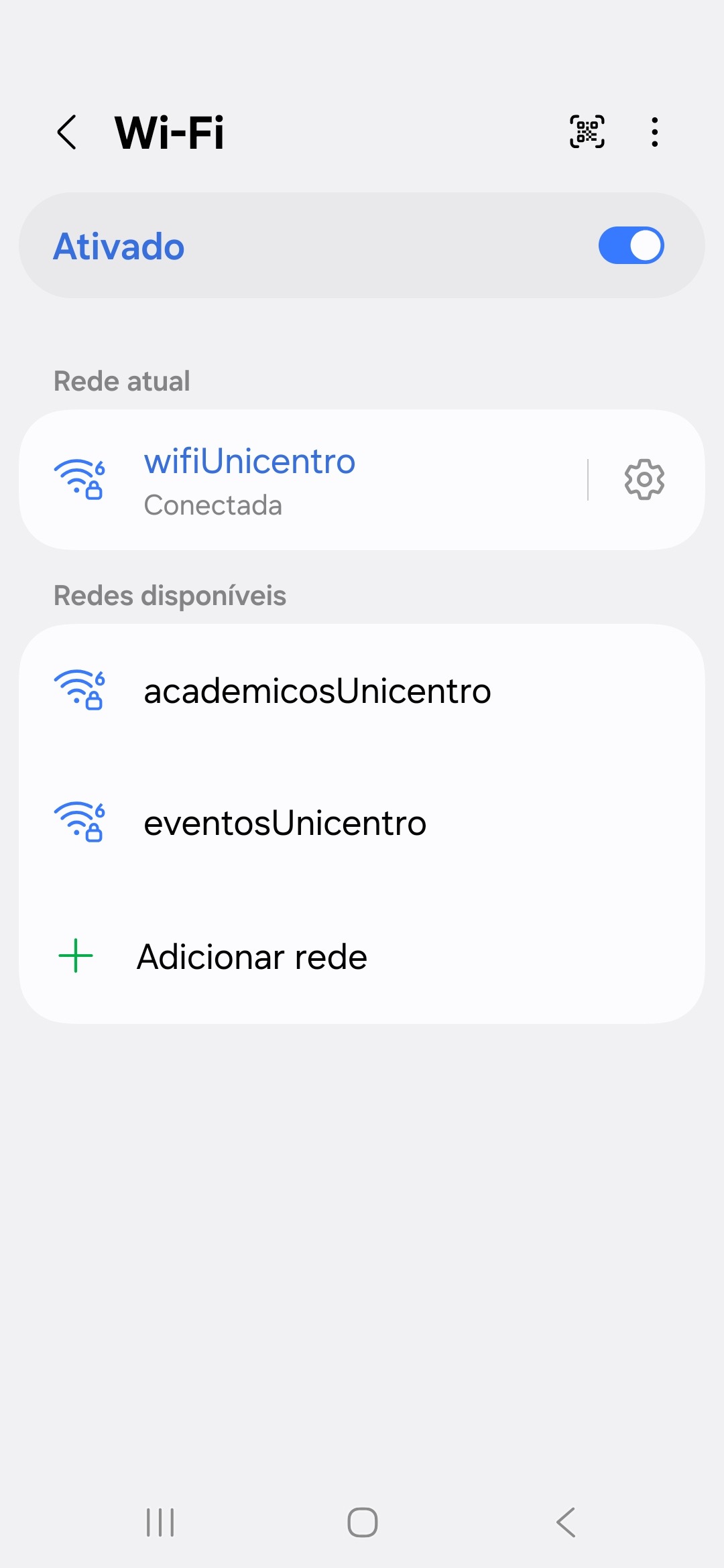Connect to academicosUnicentro network
This screenshot has width=724, height=1568.
point(317,691)
